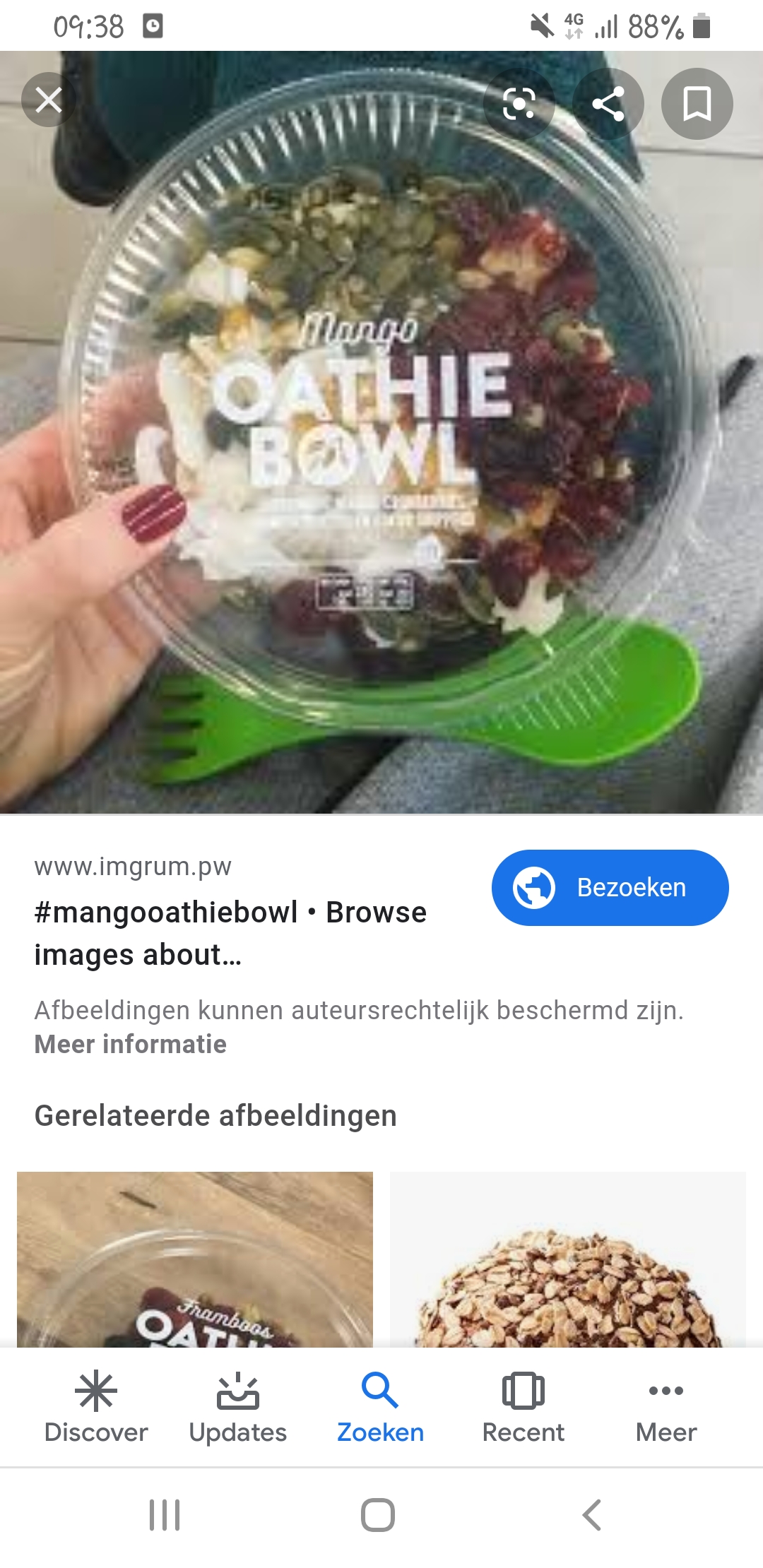Switch to the Discover tab
The image size is (763, 1568).
[96, 1407]
